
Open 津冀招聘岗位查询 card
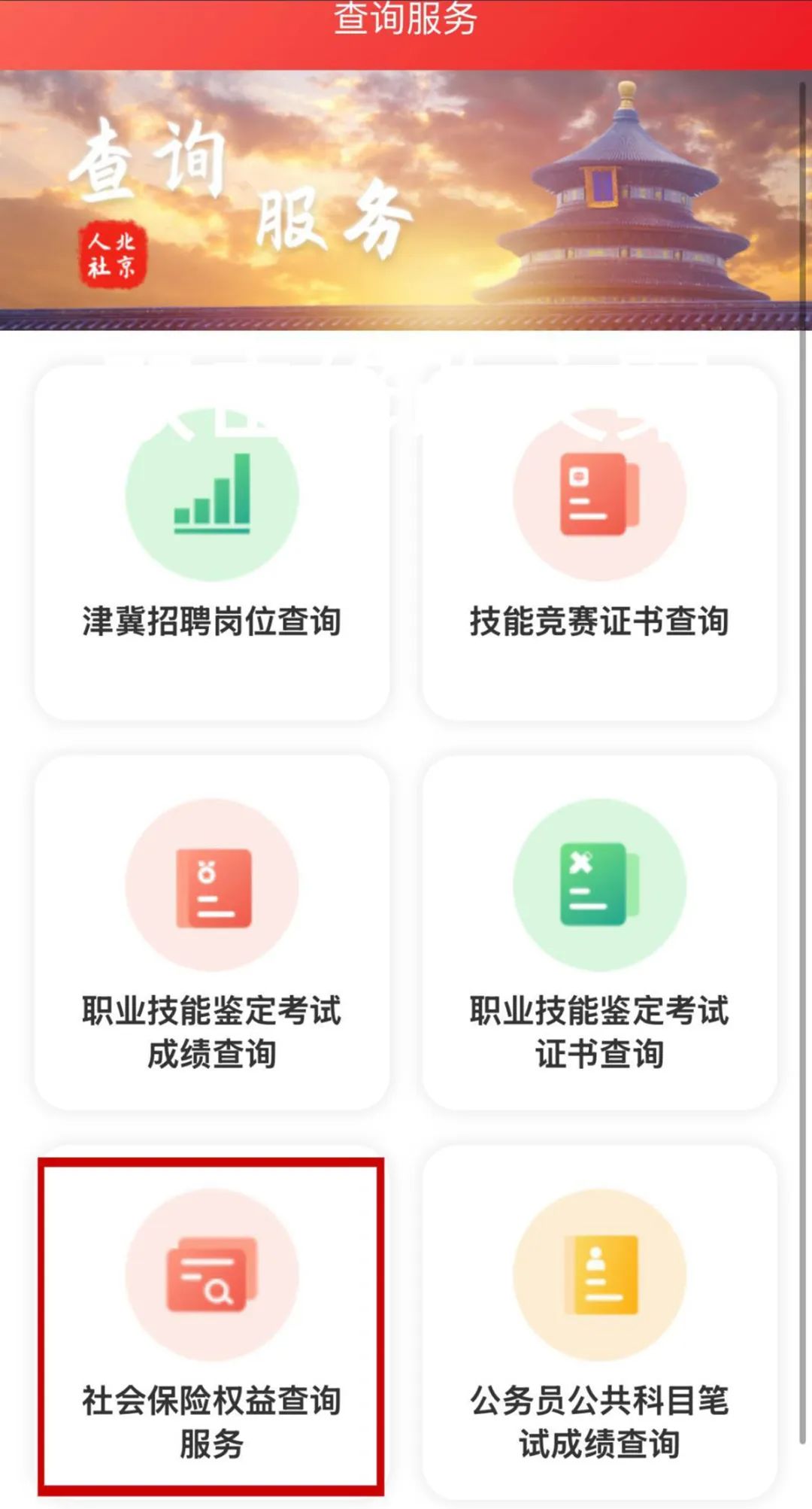click(211, 543)
